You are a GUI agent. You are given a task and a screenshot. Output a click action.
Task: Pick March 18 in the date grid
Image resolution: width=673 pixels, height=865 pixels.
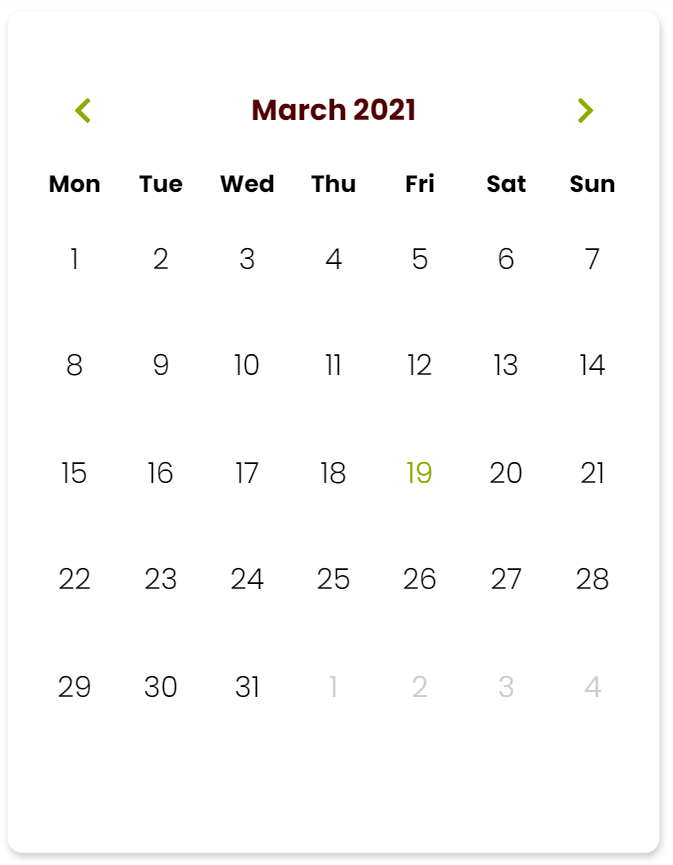click(333, 473)
